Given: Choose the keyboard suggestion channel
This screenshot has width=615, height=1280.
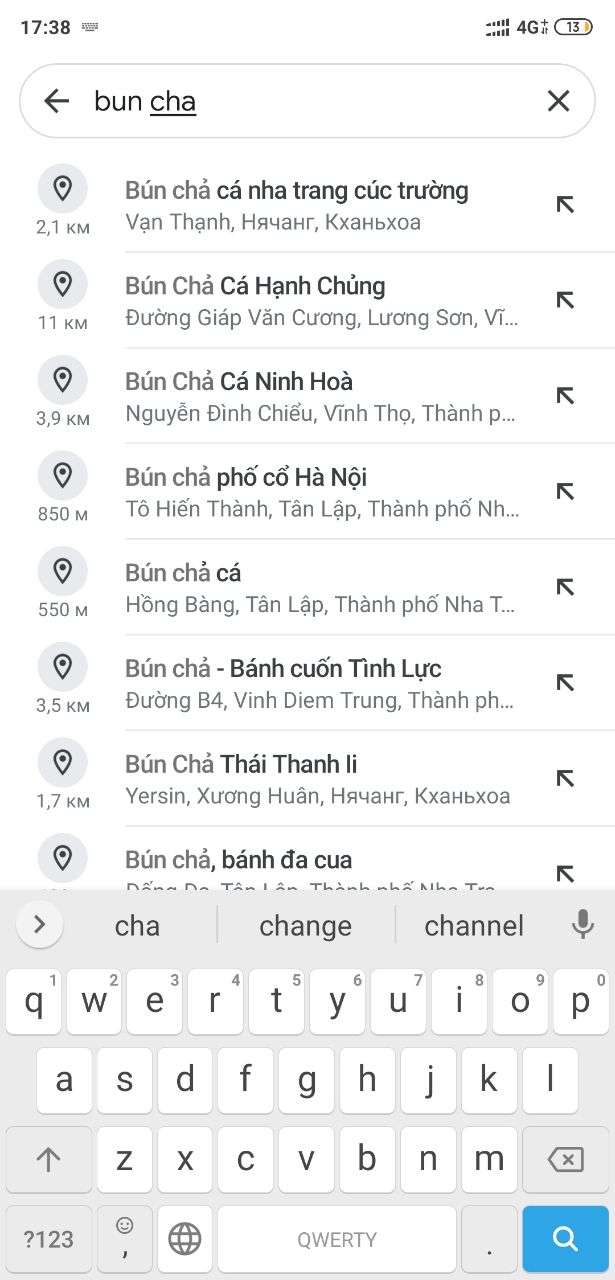Looking at the screenshot, I should tap(474, 926).
